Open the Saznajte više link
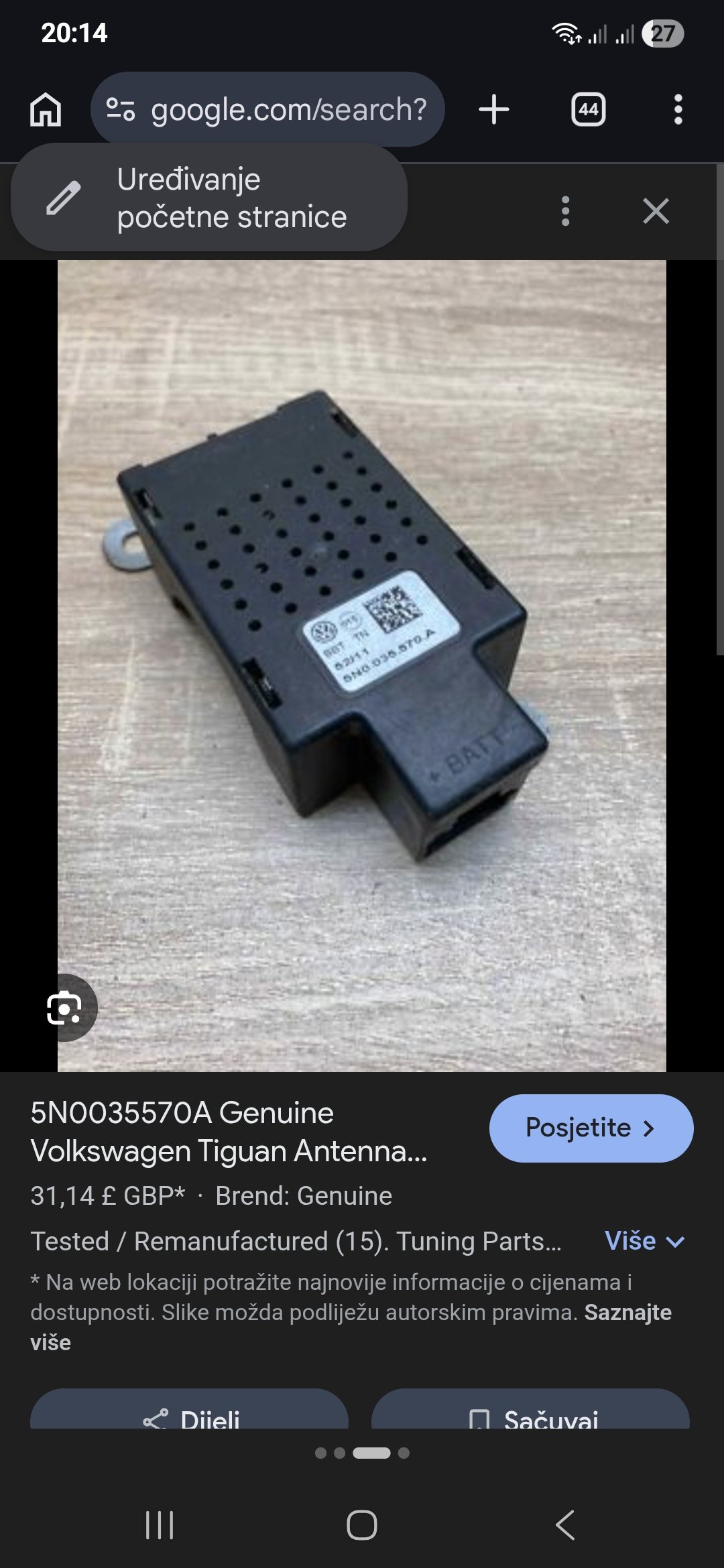The height and width of the screenshot is (1568, 724). click(627, 1312)
